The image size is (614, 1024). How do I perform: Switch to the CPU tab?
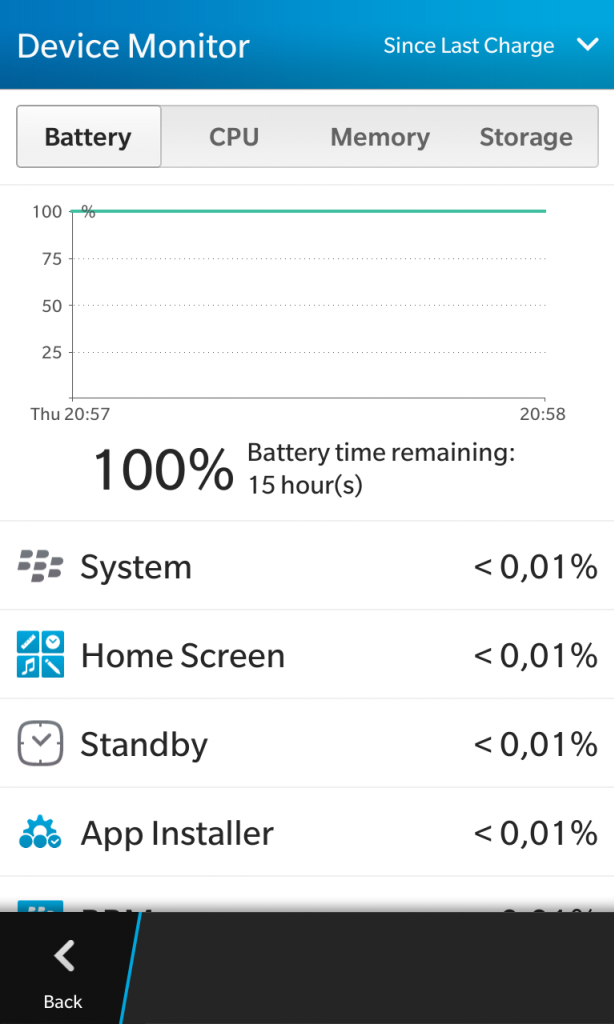(x=234, y=136)
